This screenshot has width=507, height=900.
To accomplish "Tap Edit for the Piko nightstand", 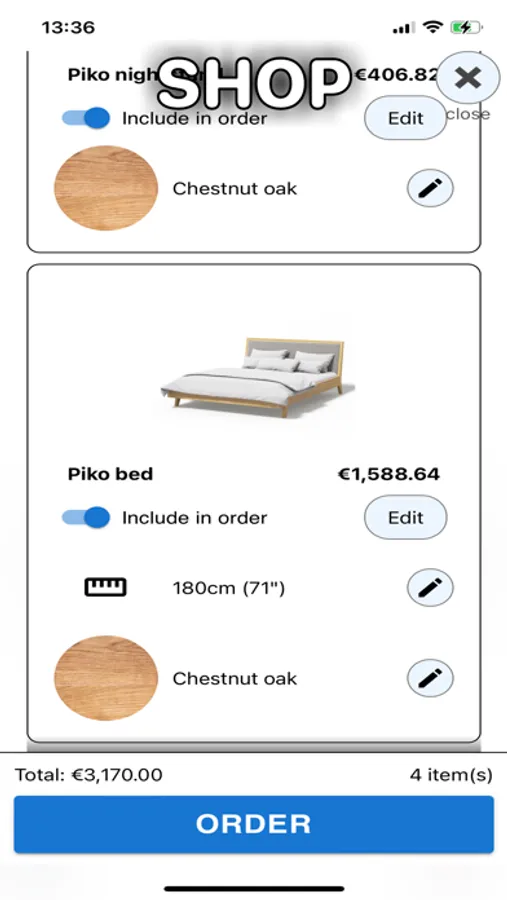I will [x=405, y=118].
